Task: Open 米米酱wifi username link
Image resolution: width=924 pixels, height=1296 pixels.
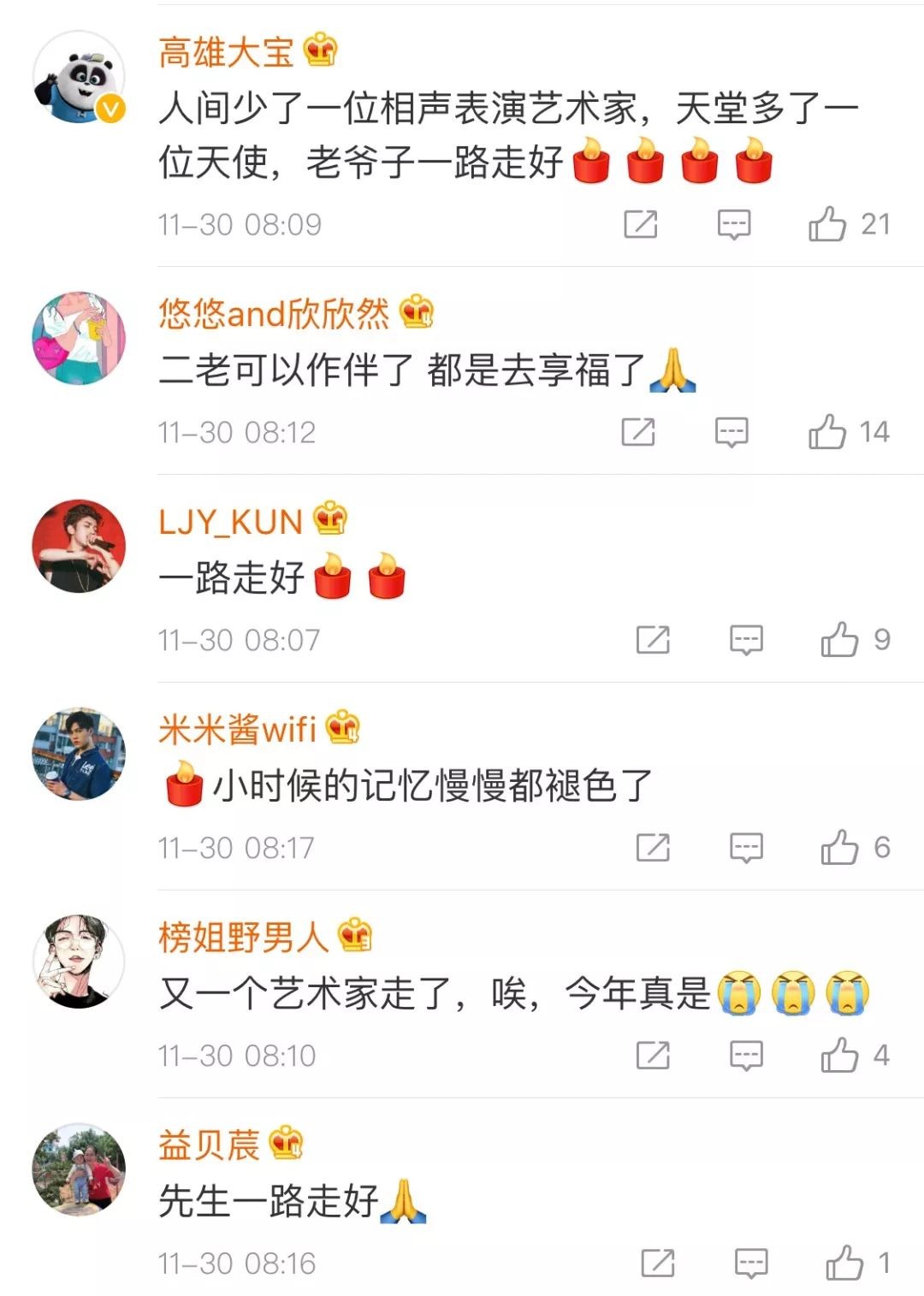Action: coord(237,730)
